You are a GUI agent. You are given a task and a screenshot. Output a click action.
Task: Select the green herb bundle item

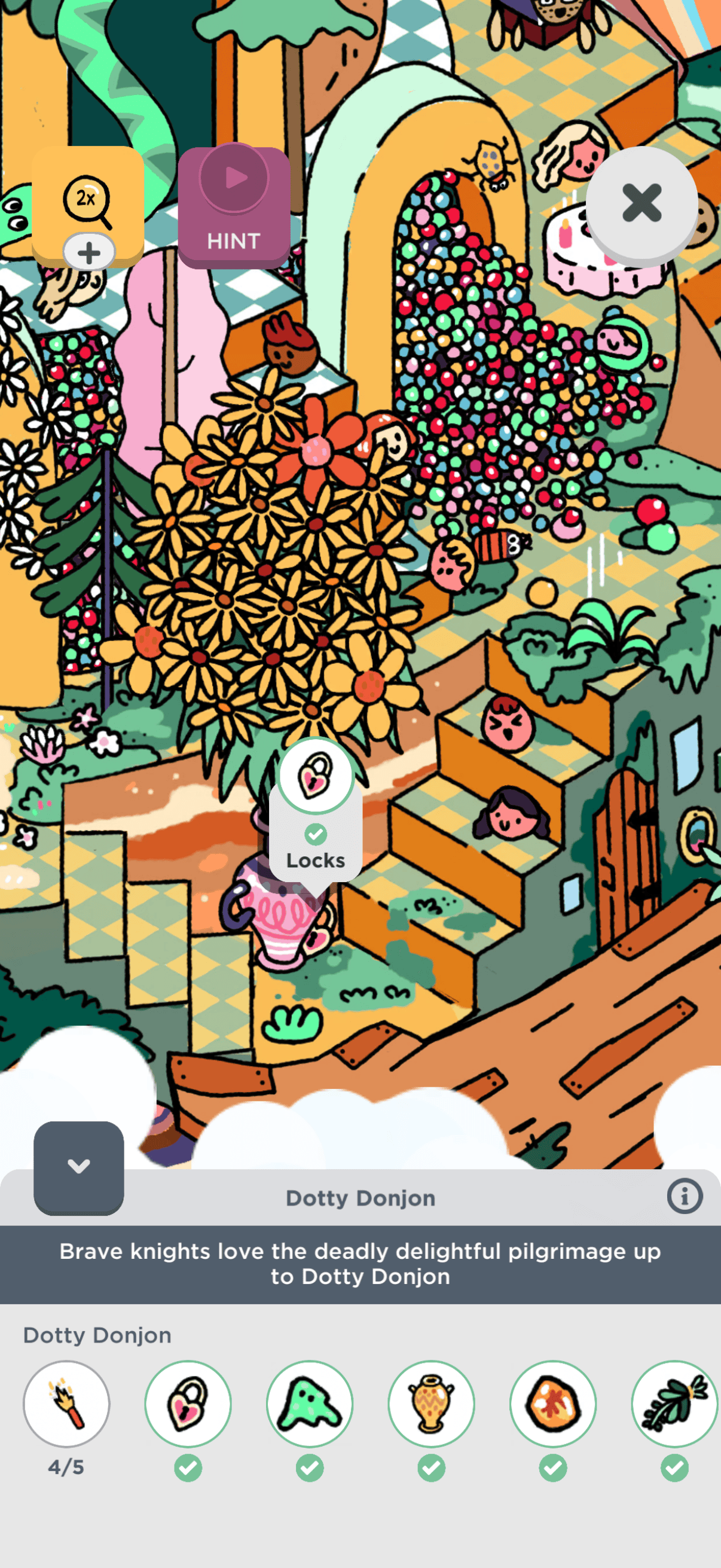tap(674, 1403)
